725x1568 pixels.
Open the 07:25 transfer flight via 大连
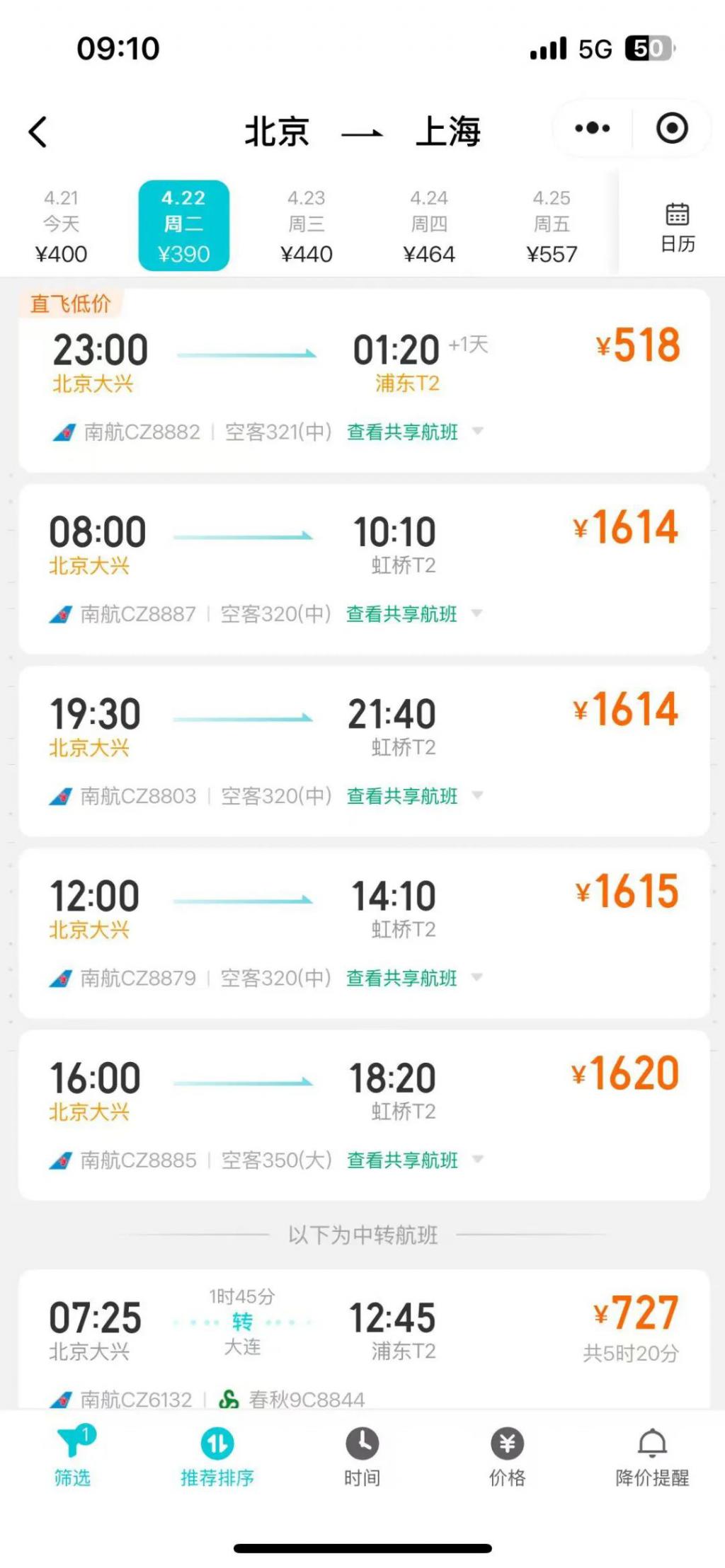[364, 1339]
